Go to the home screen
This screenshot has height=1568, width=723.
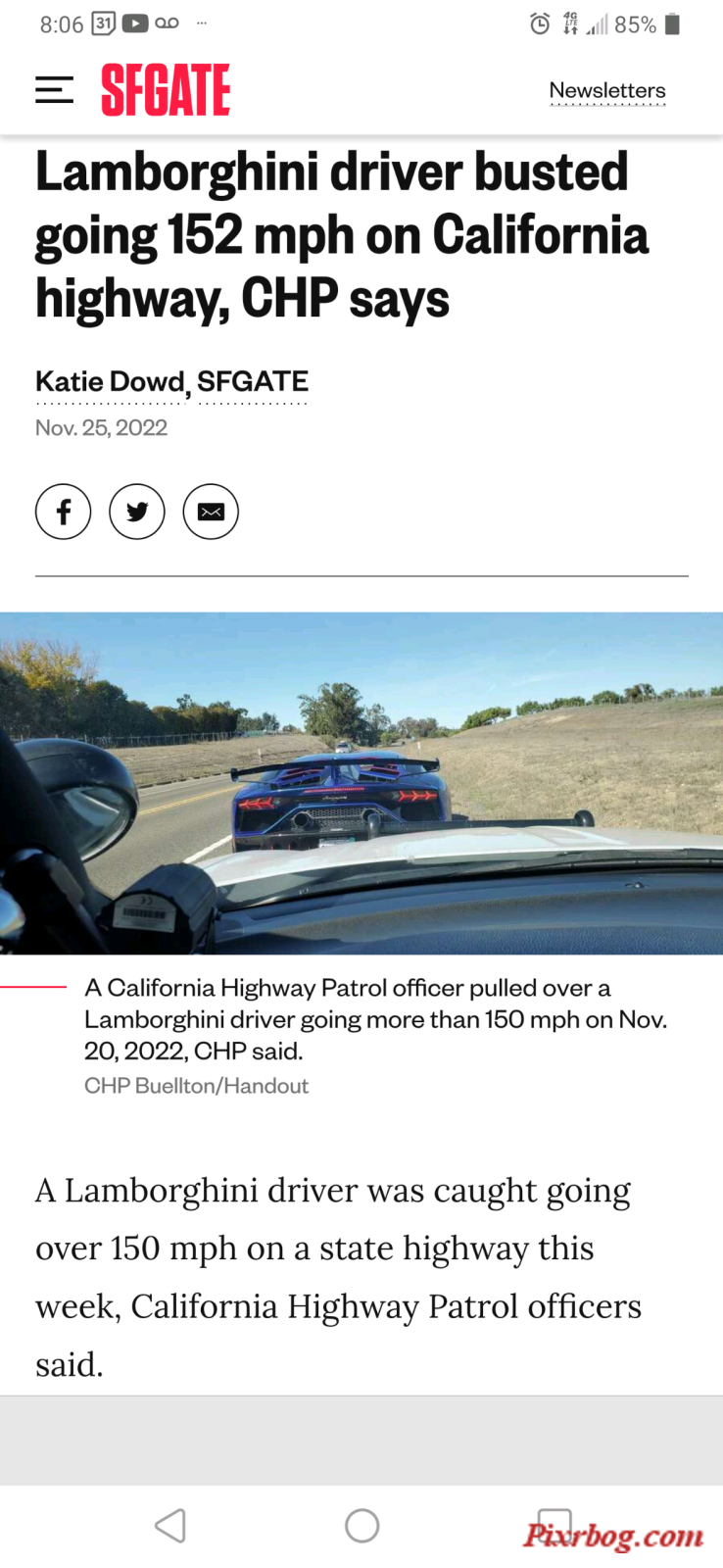click(x=361, y=1526)
